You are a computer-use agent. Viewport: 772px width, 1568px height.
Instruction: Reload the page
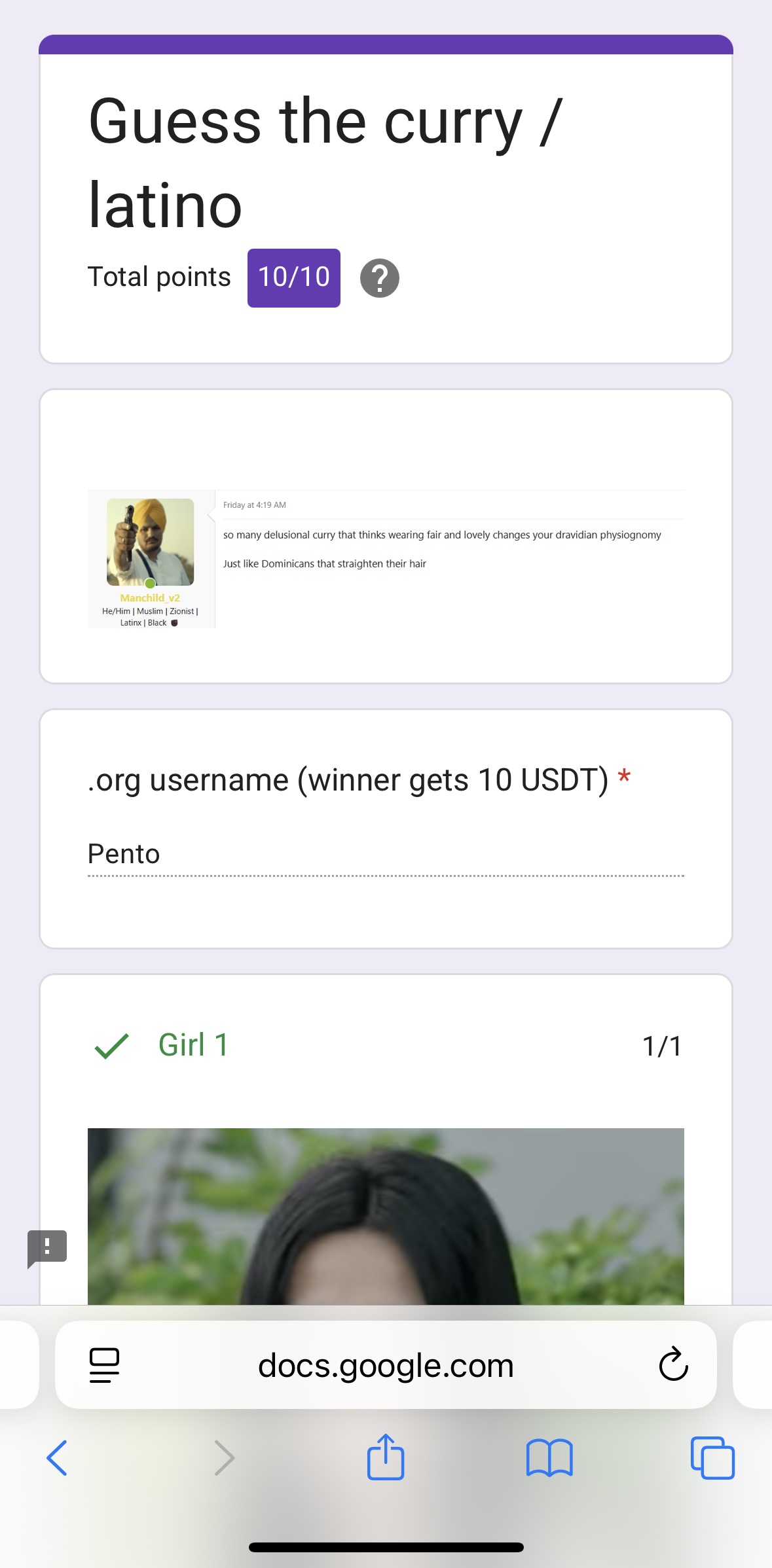pos(673,1364)
